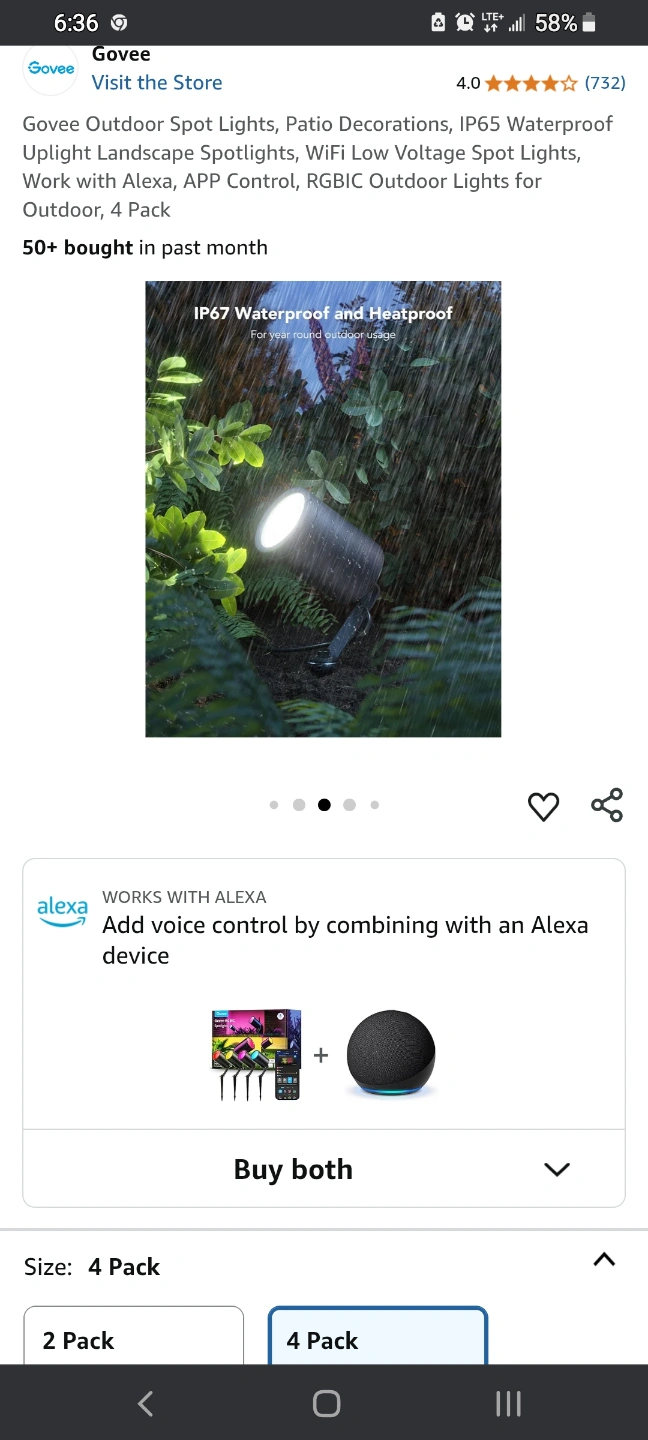The image size is (648, 1440).
Task: Collapse the Size options section
Action: 604,1260
